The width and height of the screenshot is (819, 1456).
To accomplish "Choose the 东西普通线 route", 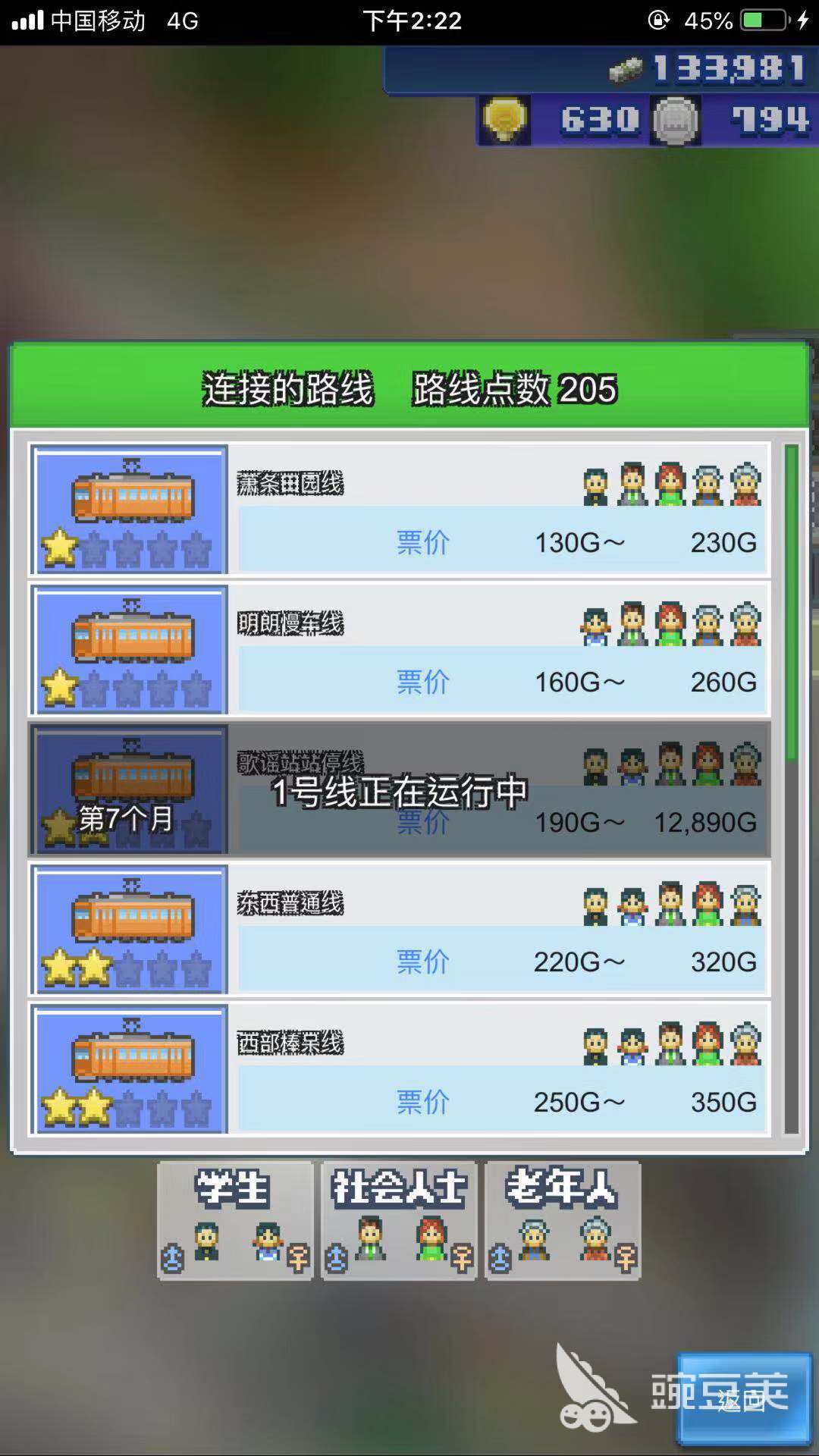I will 400,929.
